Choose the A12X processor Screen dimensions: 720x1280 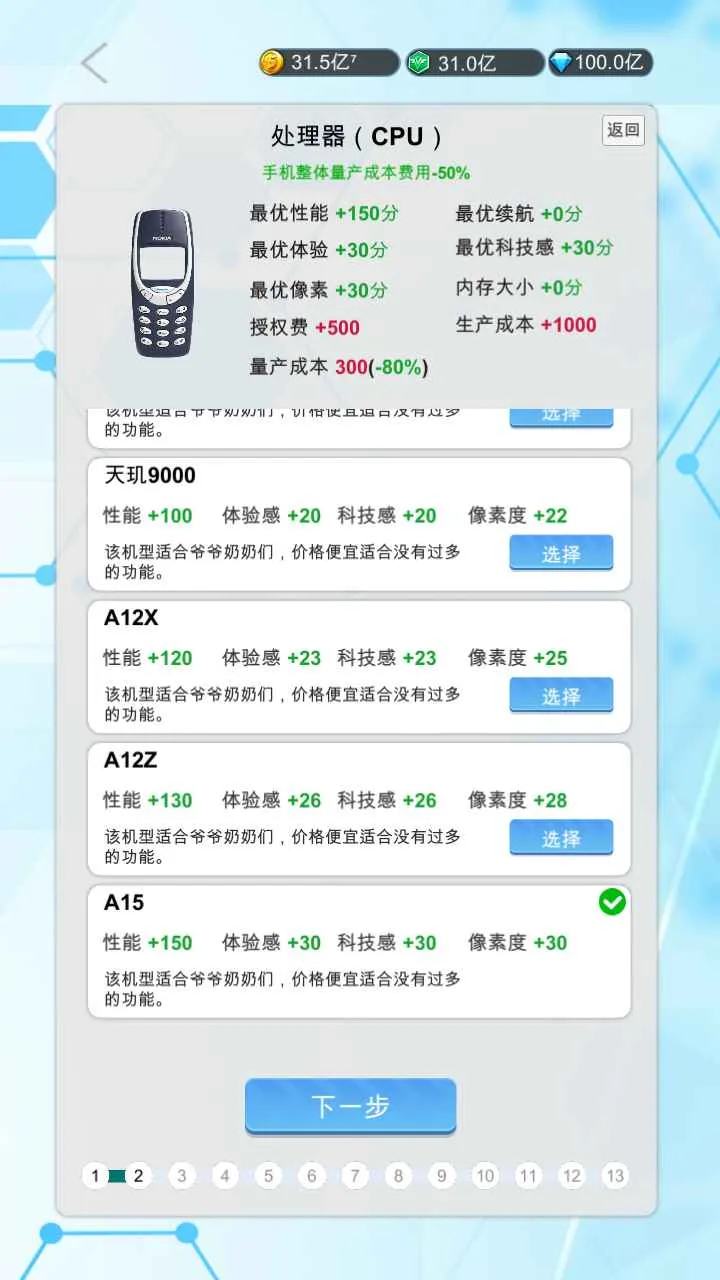(561, 696)
